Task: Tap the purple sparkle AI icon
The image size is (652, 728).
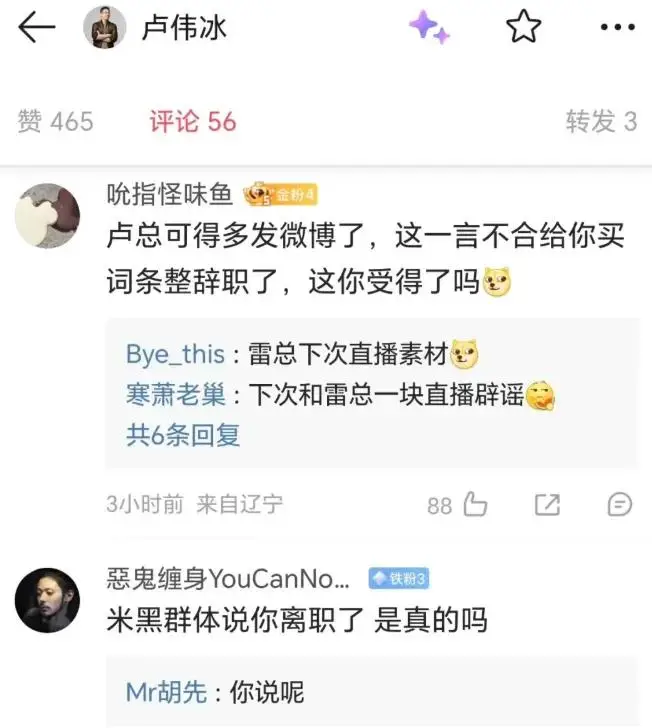Action: (429, 28)
